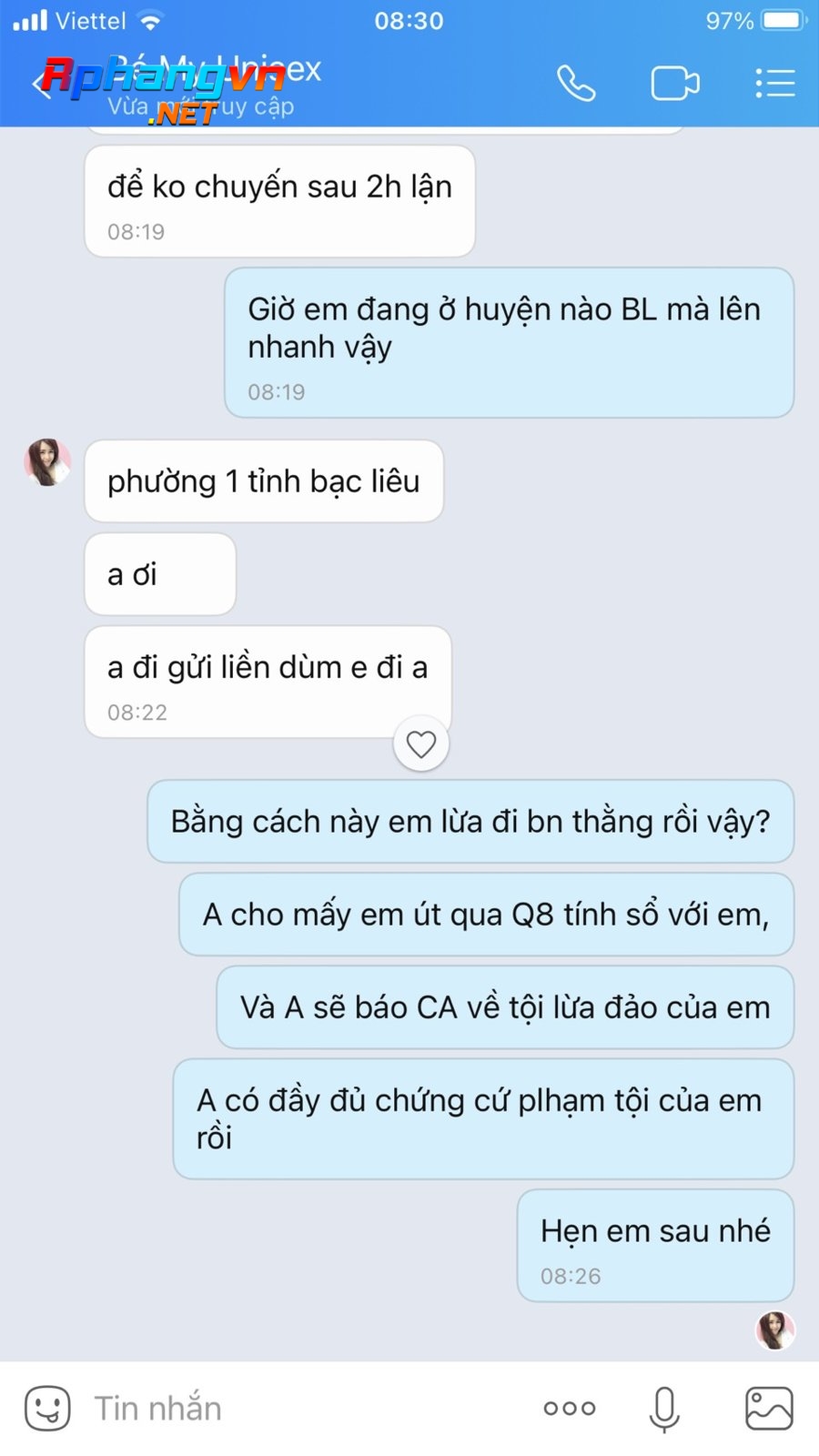Open the photo gallery picker
819x1456 pixels.
769,1409
